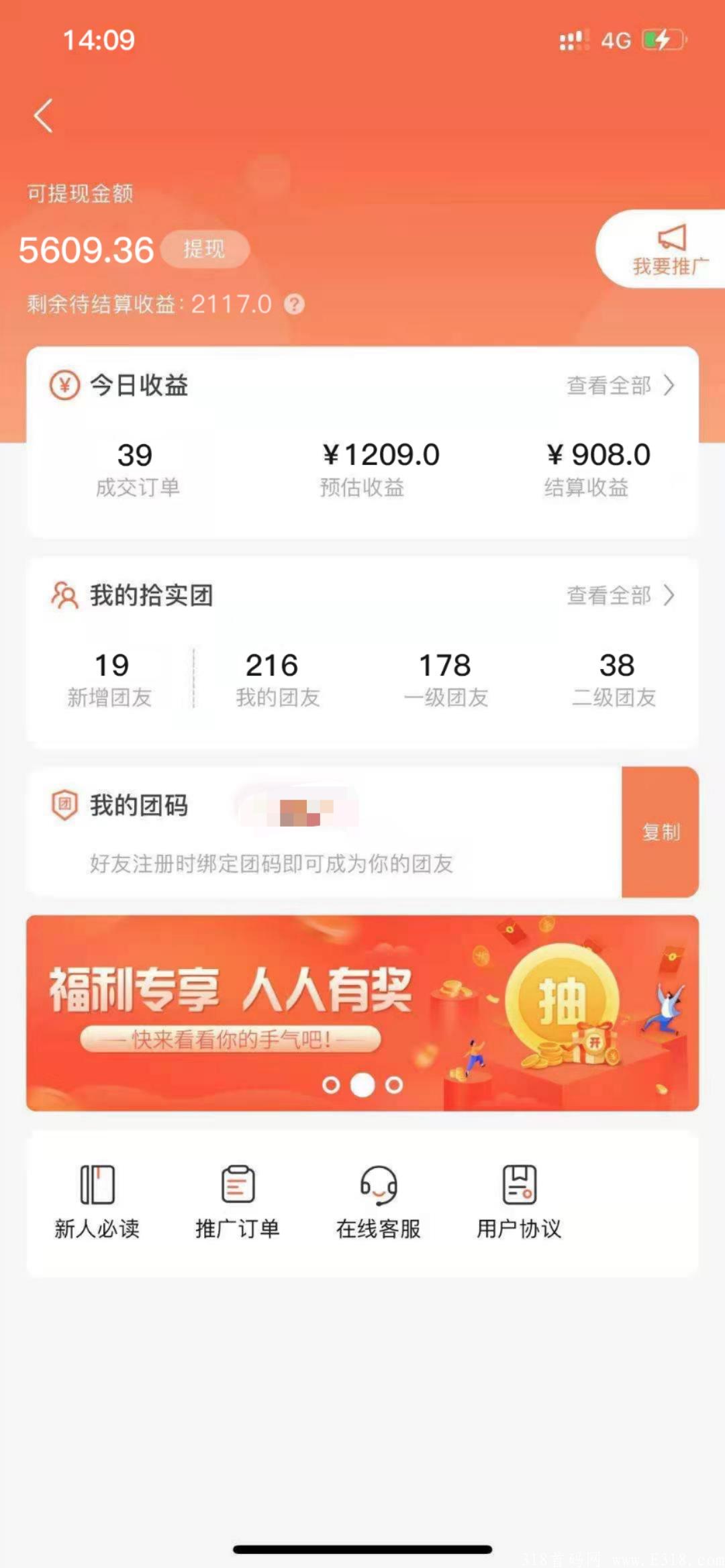Image resolution: width=725 pixels, height=1568 pixels.
Task: Tap the help icon beside 剩余待结算收益
Action: pos(294,305)
